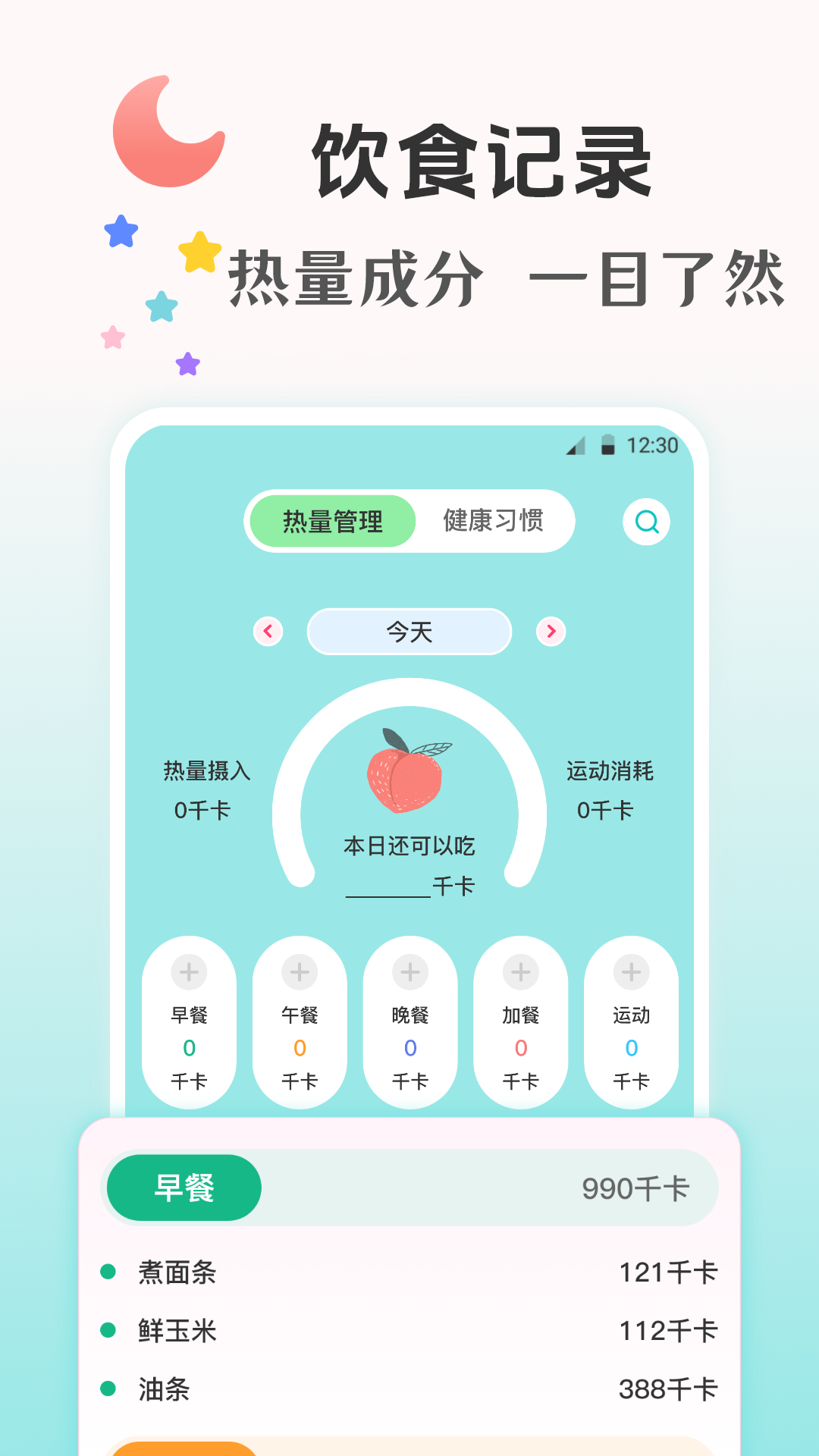Screen dimensions: 819x1456
Task: Switch to the 热量管理 tab
Action: point(334,522)
